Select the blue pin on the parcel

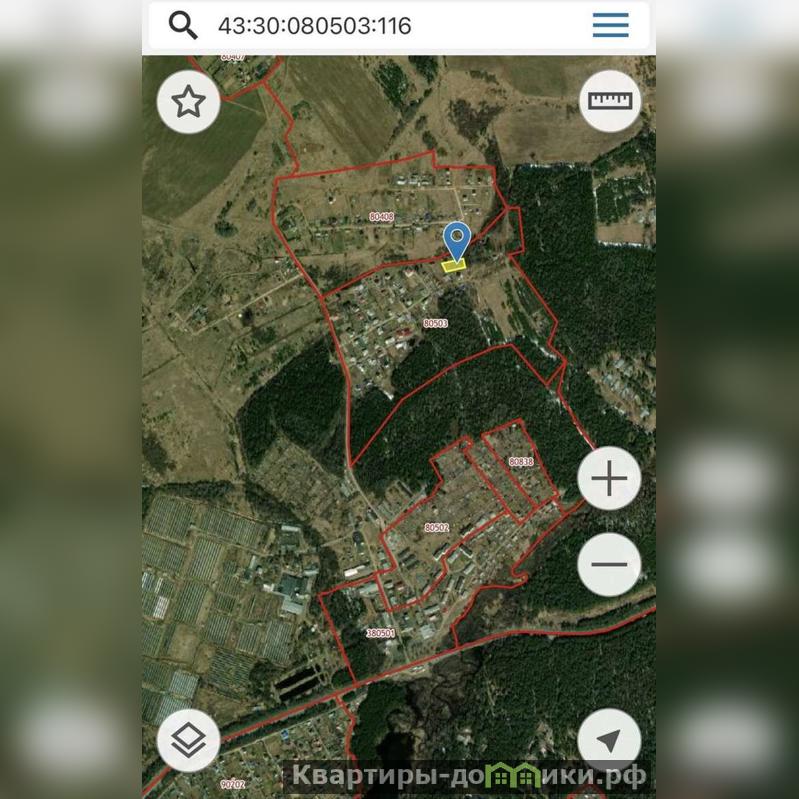(x=457, y=241)
